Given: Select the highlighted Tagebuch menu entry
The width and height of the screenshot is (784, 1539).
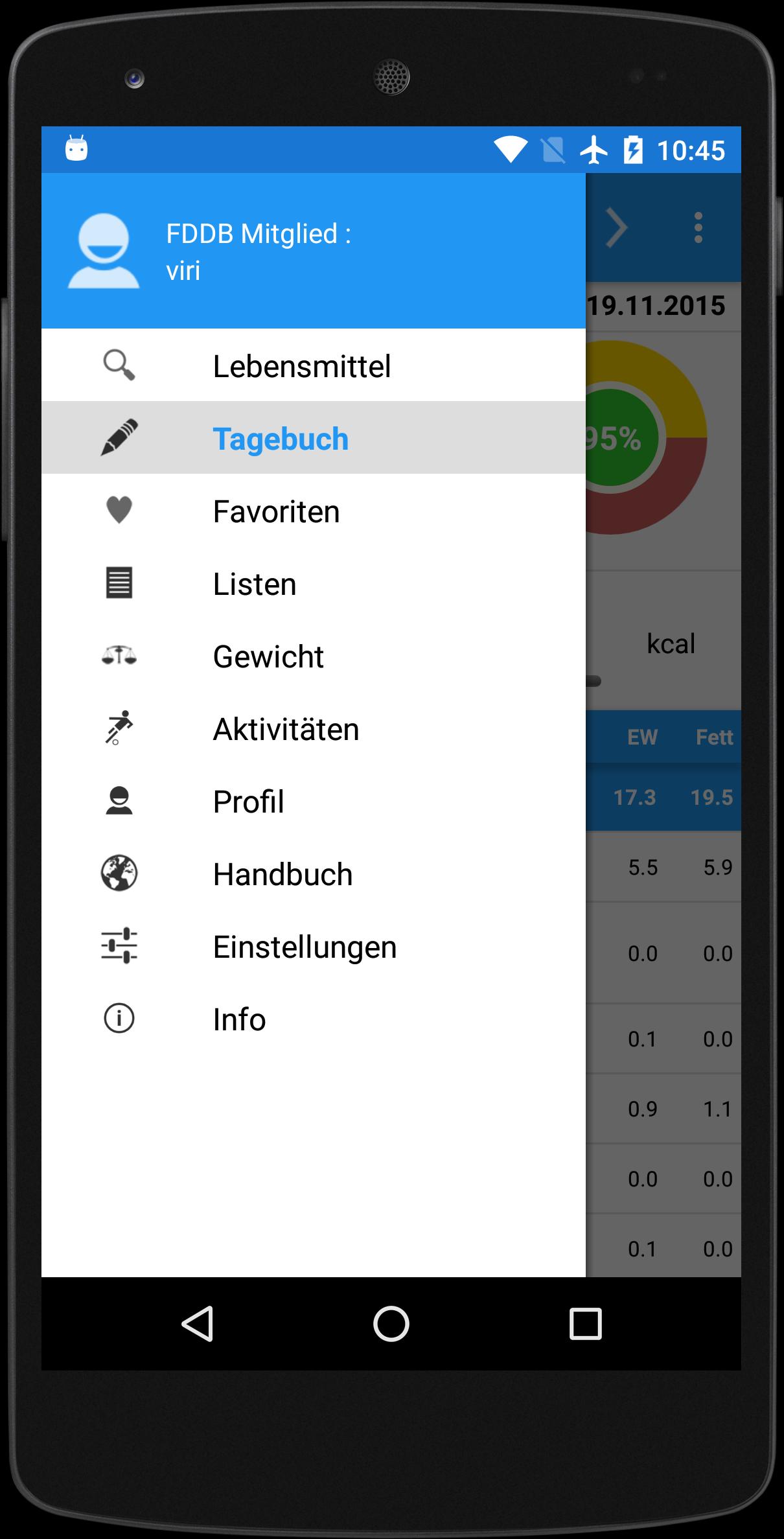Looking at the screenshot, I should [x=281, y=437].
